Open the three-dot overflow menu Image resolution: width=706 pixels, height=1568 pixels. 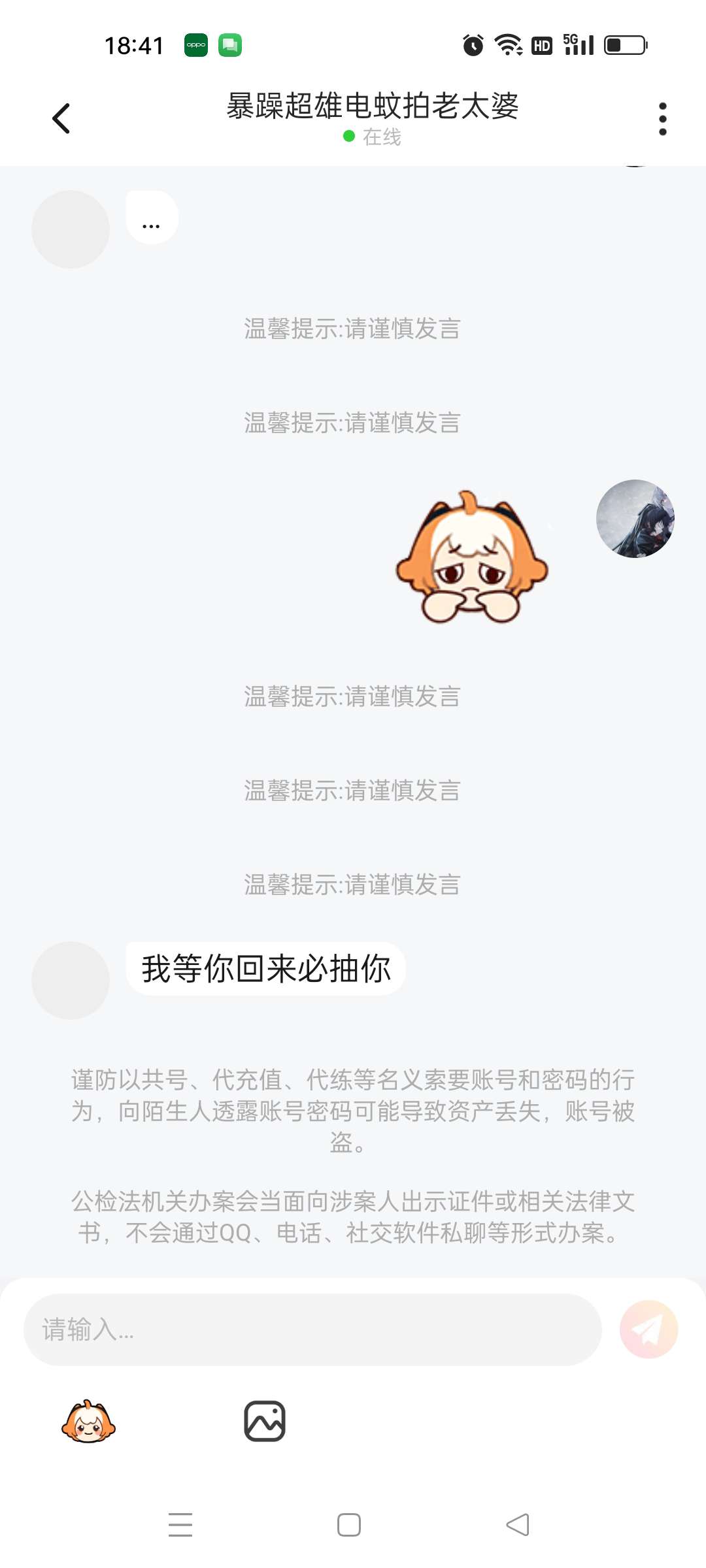click(x=663, y=119)
